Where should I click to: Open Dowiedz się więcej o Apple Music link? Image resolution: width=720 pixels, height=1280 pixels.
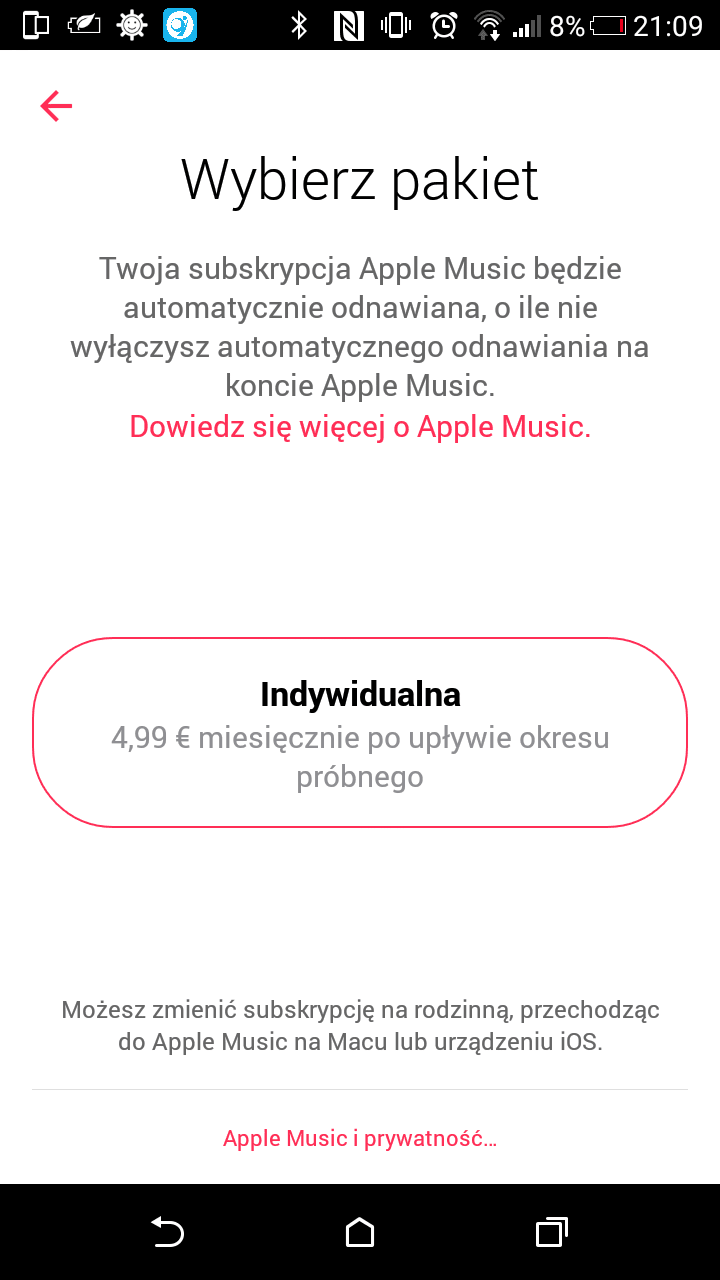(x=360, y=427)
